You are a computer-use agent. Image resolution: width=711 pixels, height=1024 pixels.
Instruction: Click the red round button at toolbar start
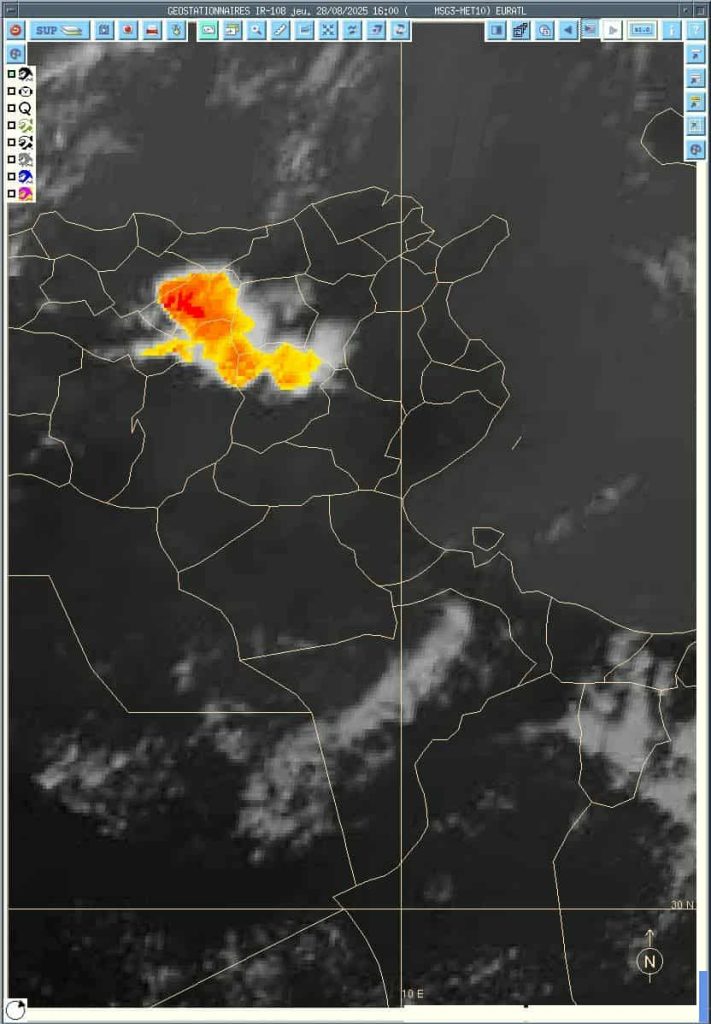point(16,30)
